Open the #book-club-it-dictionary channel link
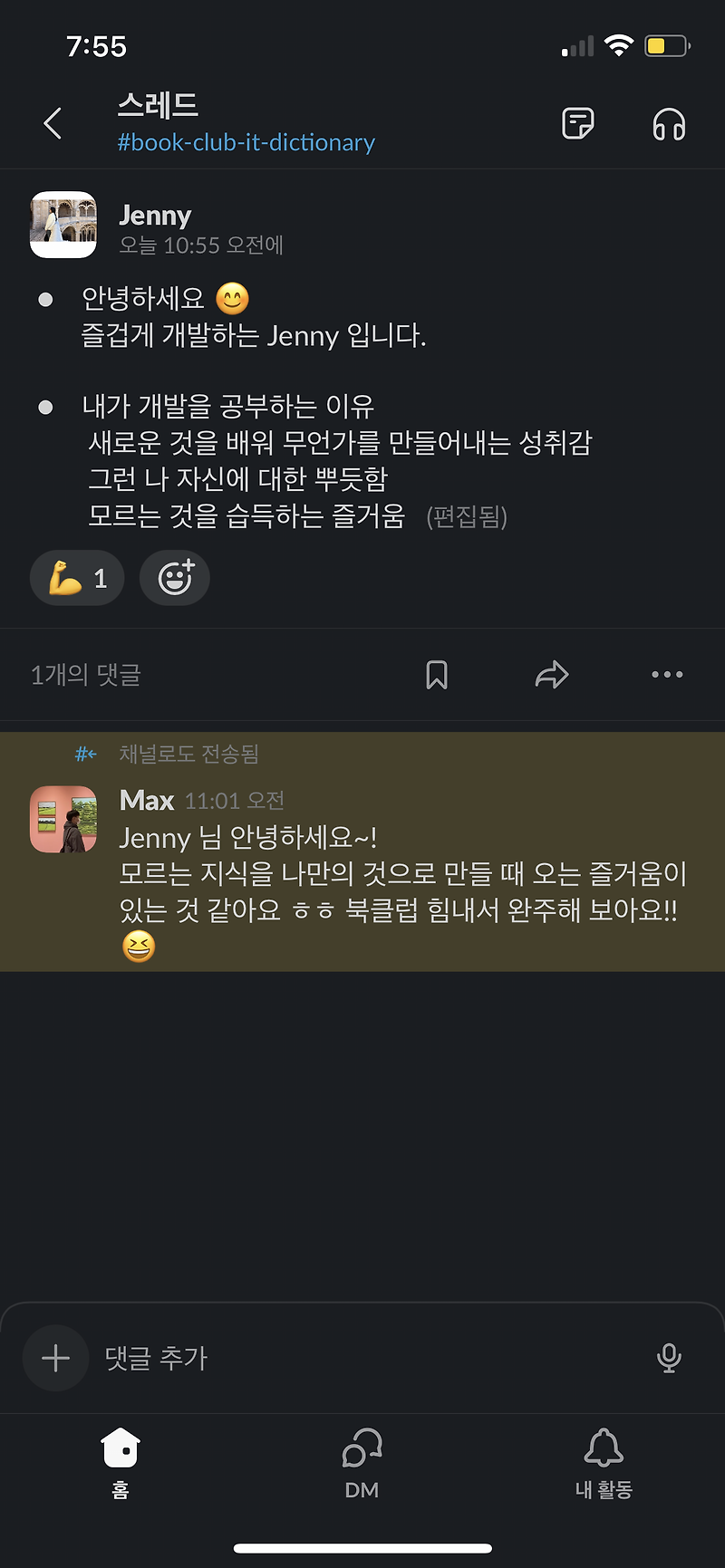The height and width of the screenshot is (1568, 725). tap(247, 142)
